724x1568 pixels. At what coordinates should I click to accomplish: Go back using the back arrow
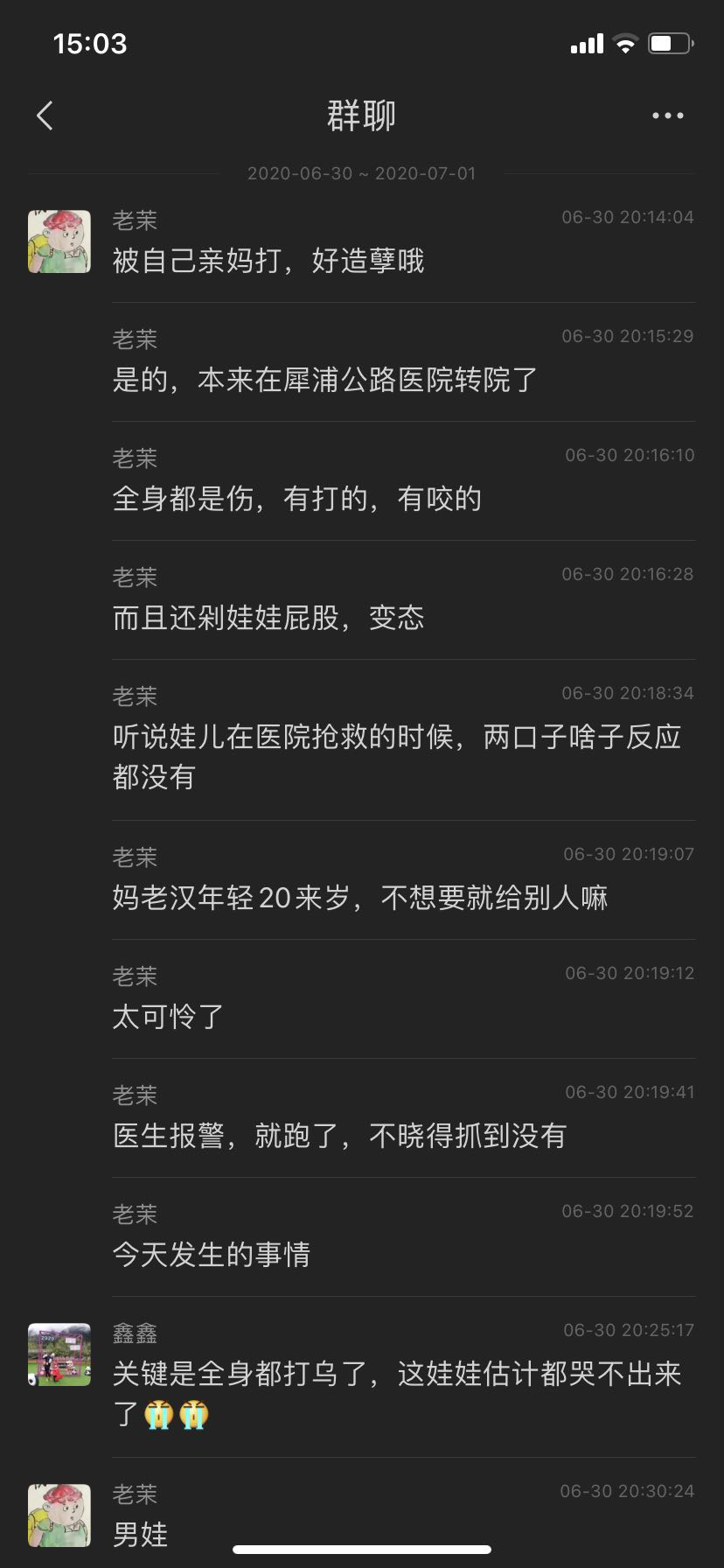coord(45,115)
